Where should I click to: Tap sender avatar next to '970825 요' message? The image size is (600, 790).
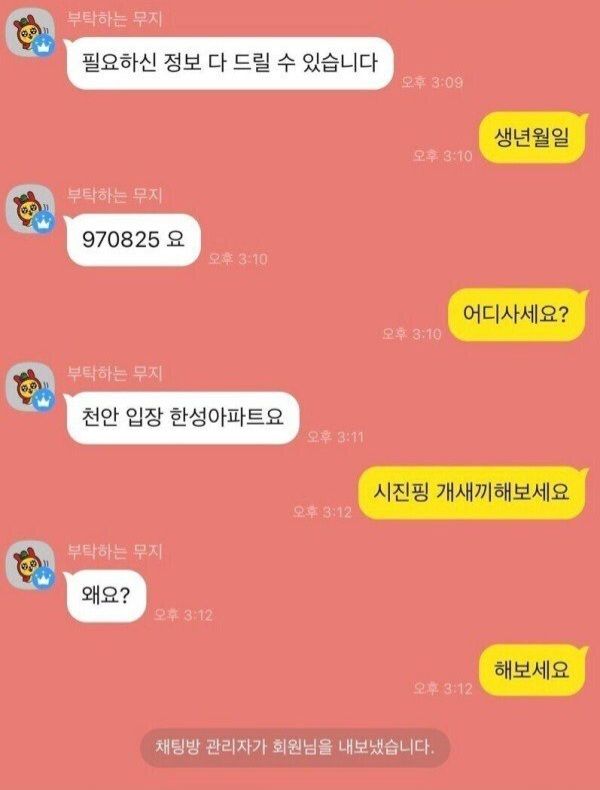coord(30,209)
